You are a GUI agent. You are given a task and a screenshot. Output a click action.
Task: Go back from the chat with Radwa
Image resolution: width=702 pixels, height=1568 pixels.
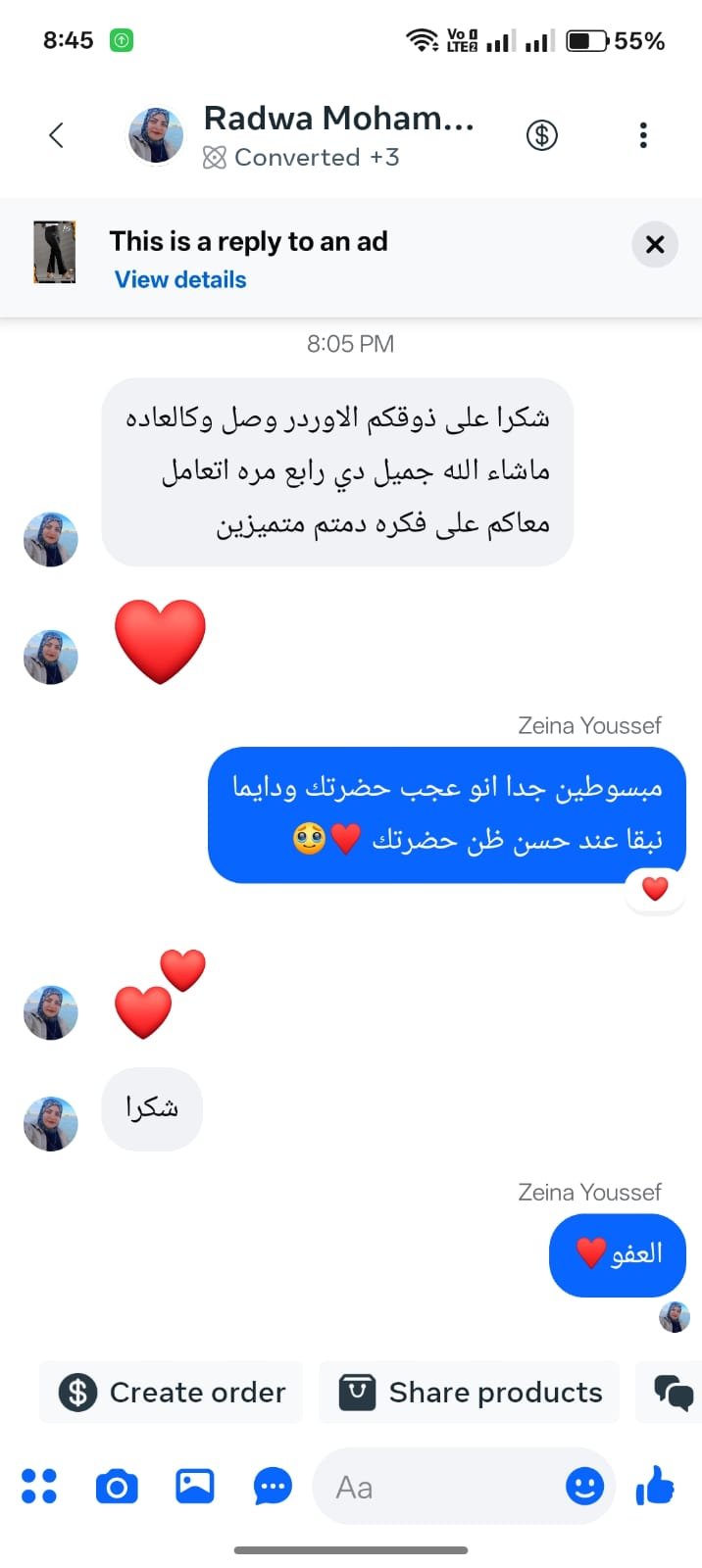(x=56, y=135)
